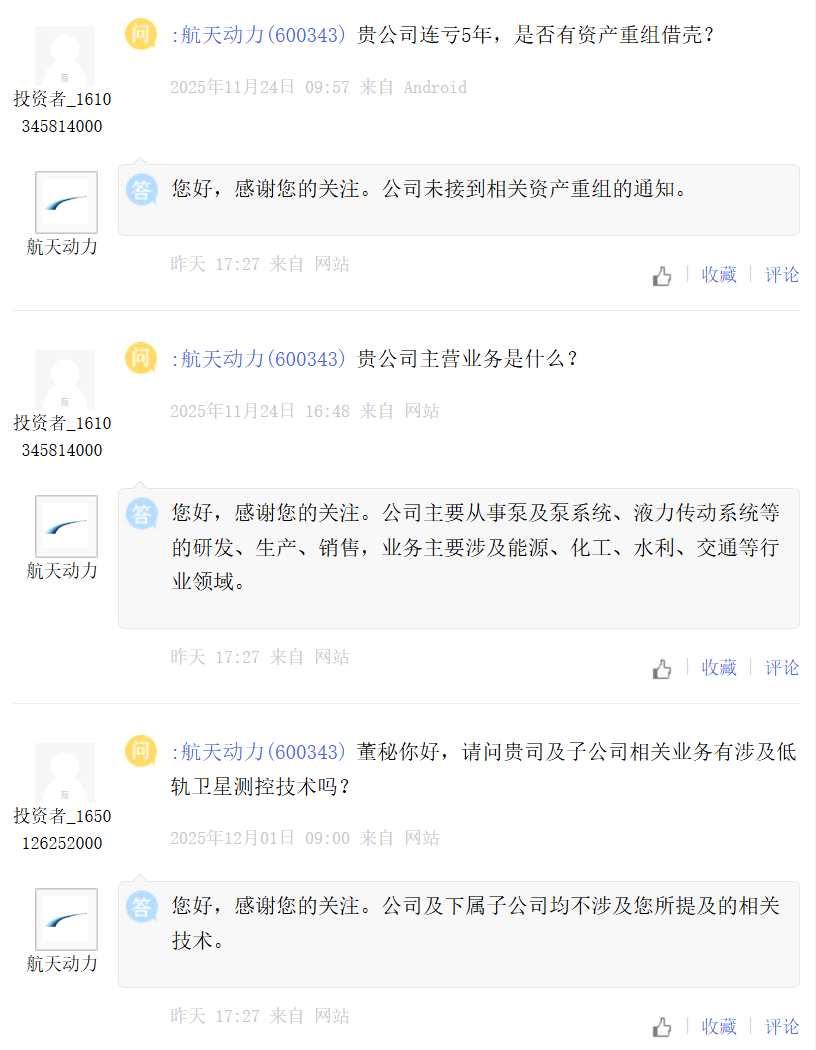Open 航天动力(600343) link in 低轨卫星 question
The image size is (816, 1050).
(263, 752)
